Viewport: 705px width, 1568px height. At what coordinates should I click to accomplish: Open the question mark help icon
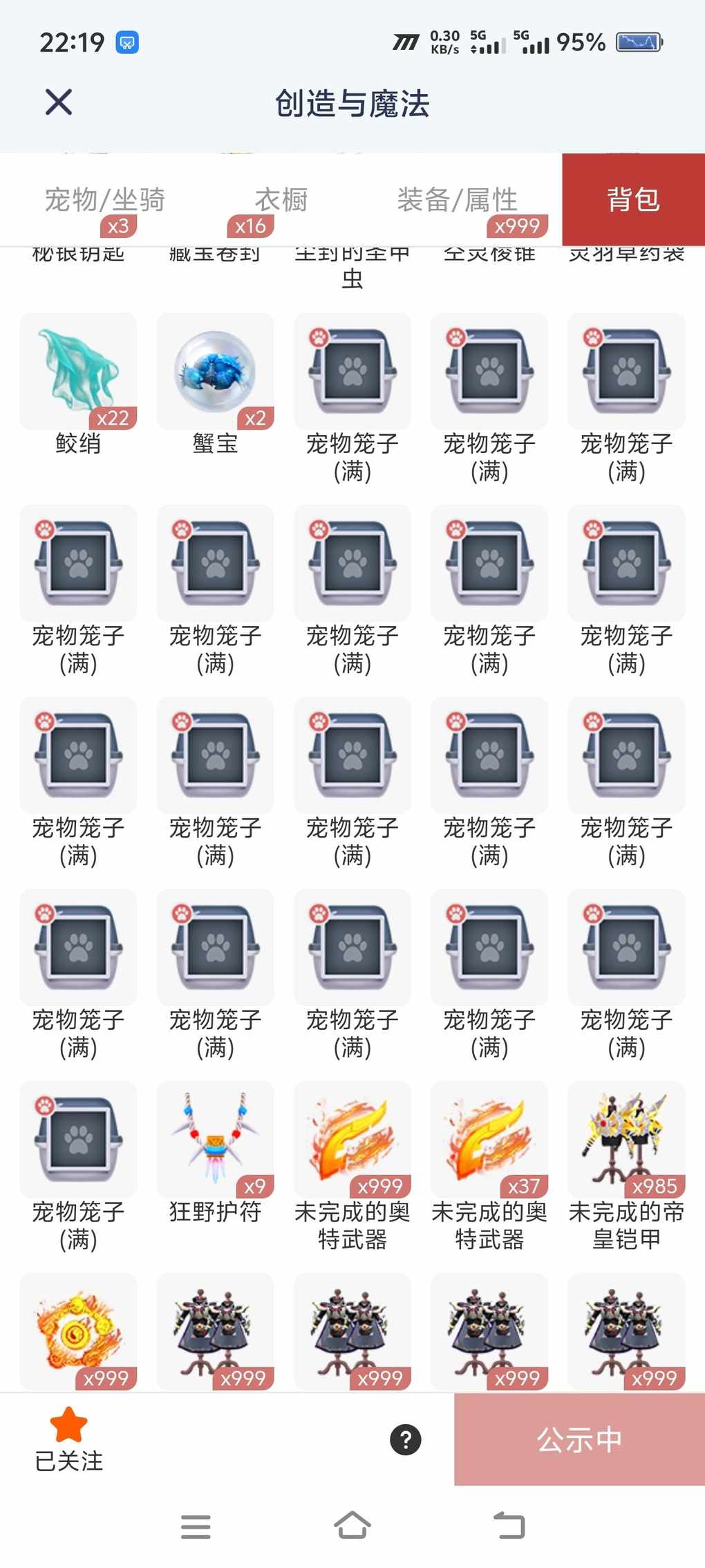406,1440
